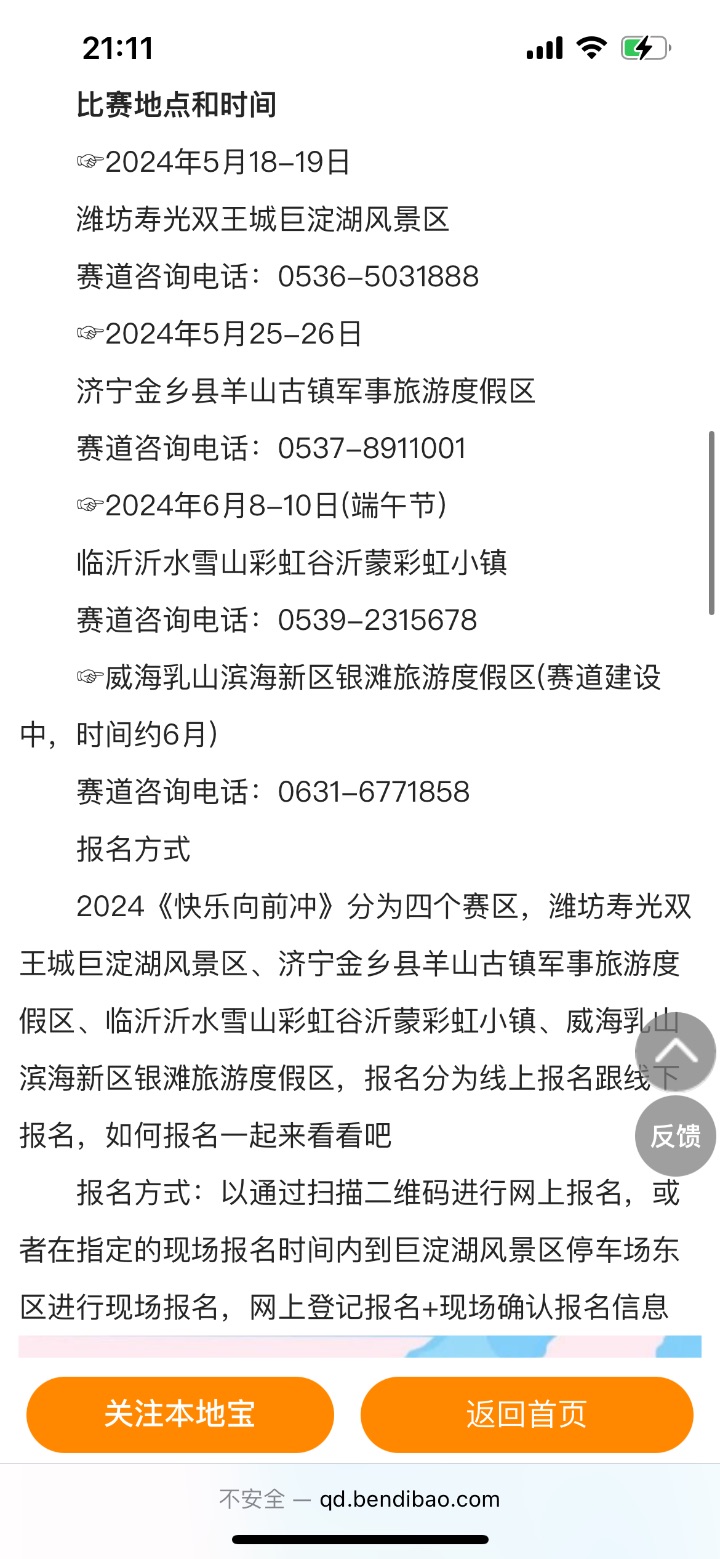The height and width of the screenshot is (1559, 720).
Task: Open the 反馈 feedback button
Action: click(676, 1136)
